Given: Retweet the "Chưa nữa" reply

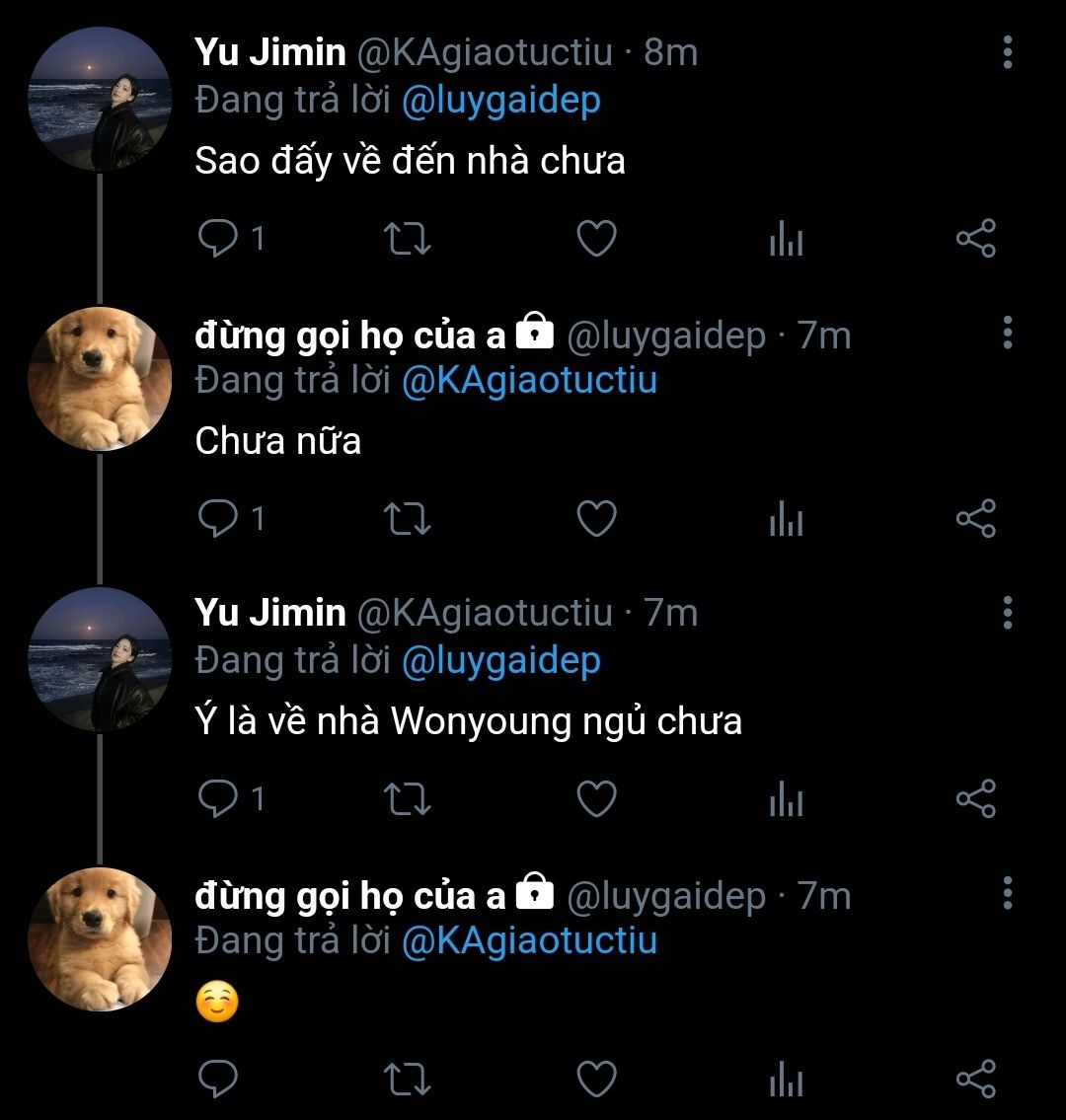Looking at the screenshot, I should (407, 519).
